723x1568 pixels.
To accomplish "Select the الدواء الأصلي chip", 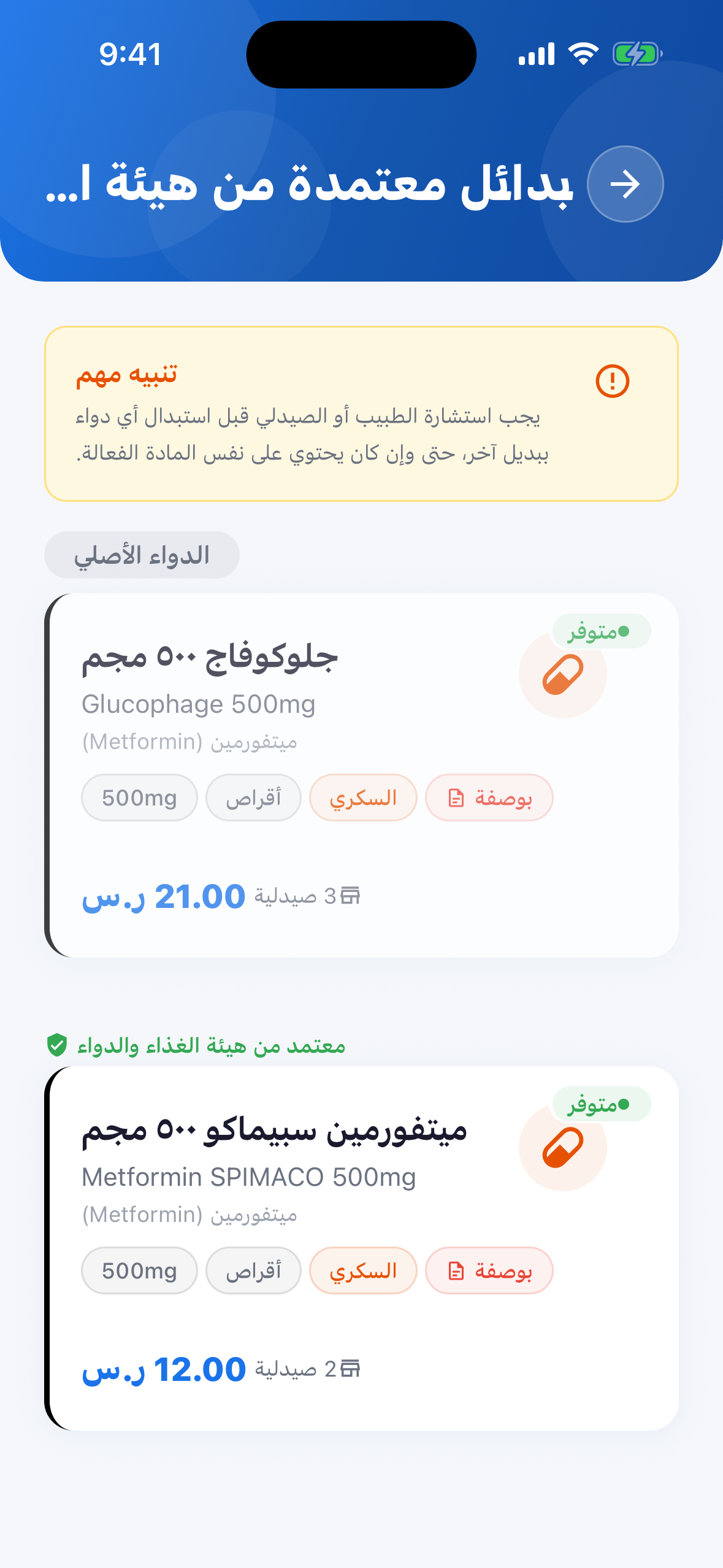I will [142, 554].
